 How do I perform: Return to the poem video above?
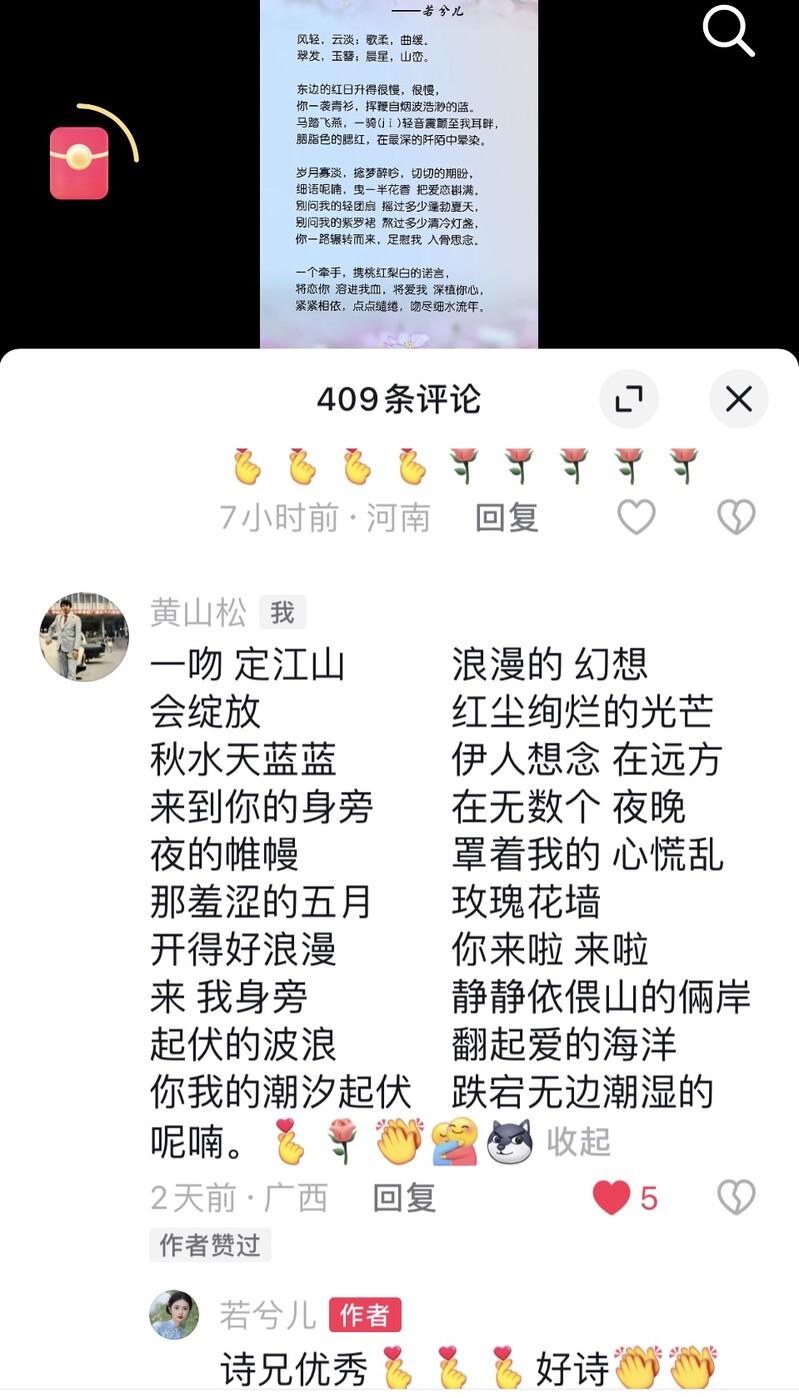[399, 174]
